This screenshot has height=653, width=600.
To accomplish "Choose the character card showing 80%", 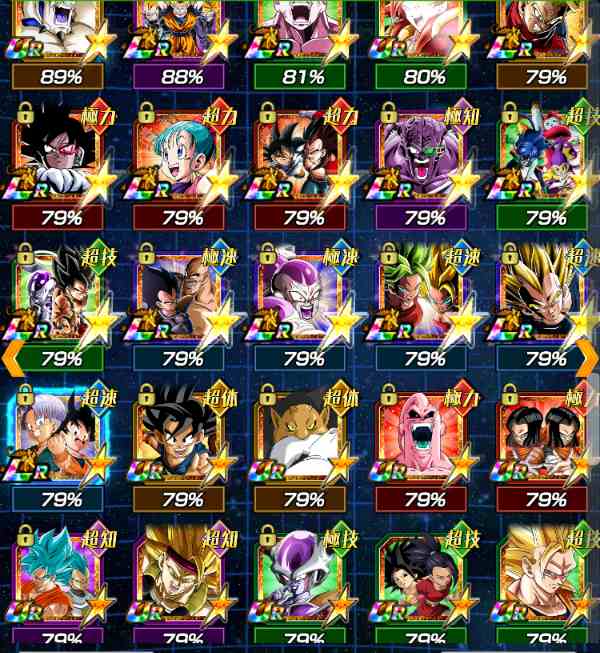I will click(x=425, y=40).
